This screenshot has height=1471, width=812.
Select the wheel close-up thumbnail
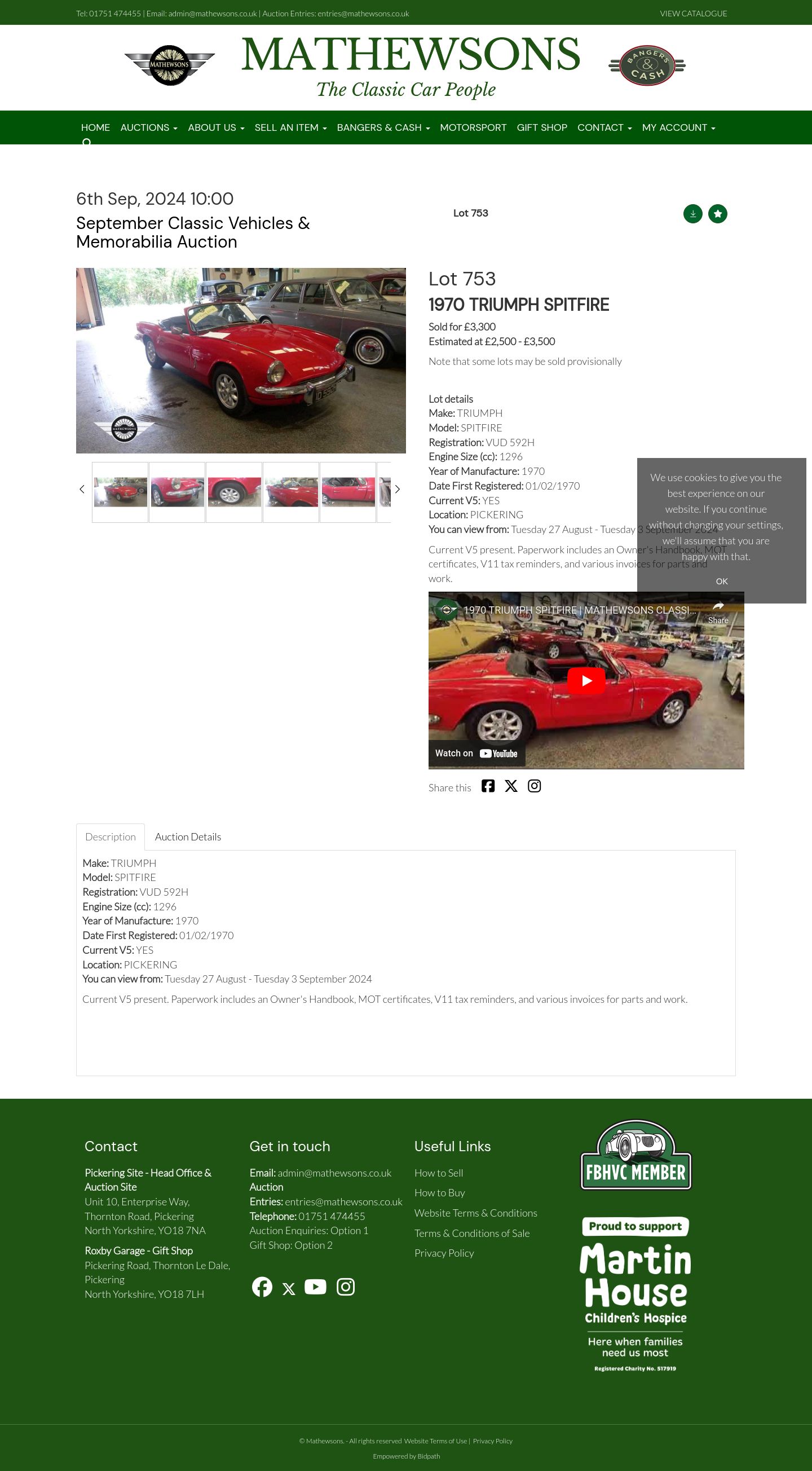pyautogui.click(x=234, y=492)
